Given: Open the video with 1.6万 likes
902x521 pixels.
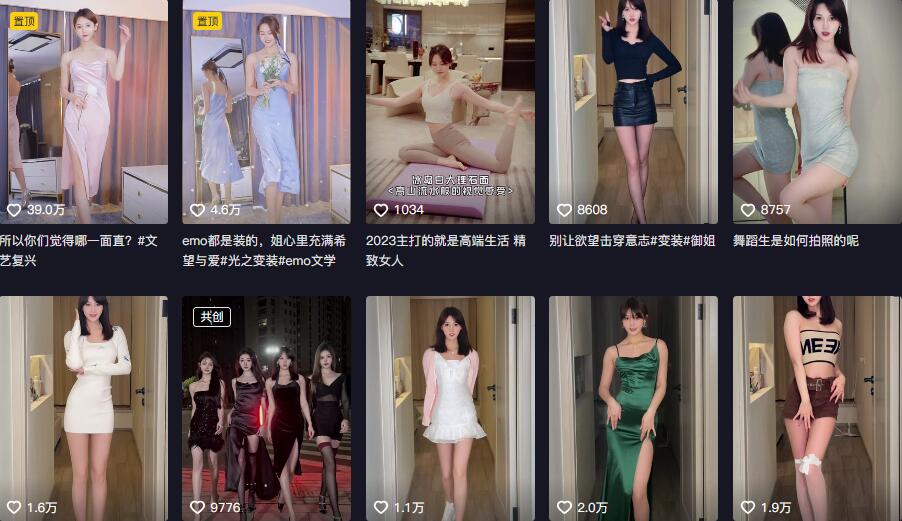Looking at the screenshot, I should coord(84,405).
